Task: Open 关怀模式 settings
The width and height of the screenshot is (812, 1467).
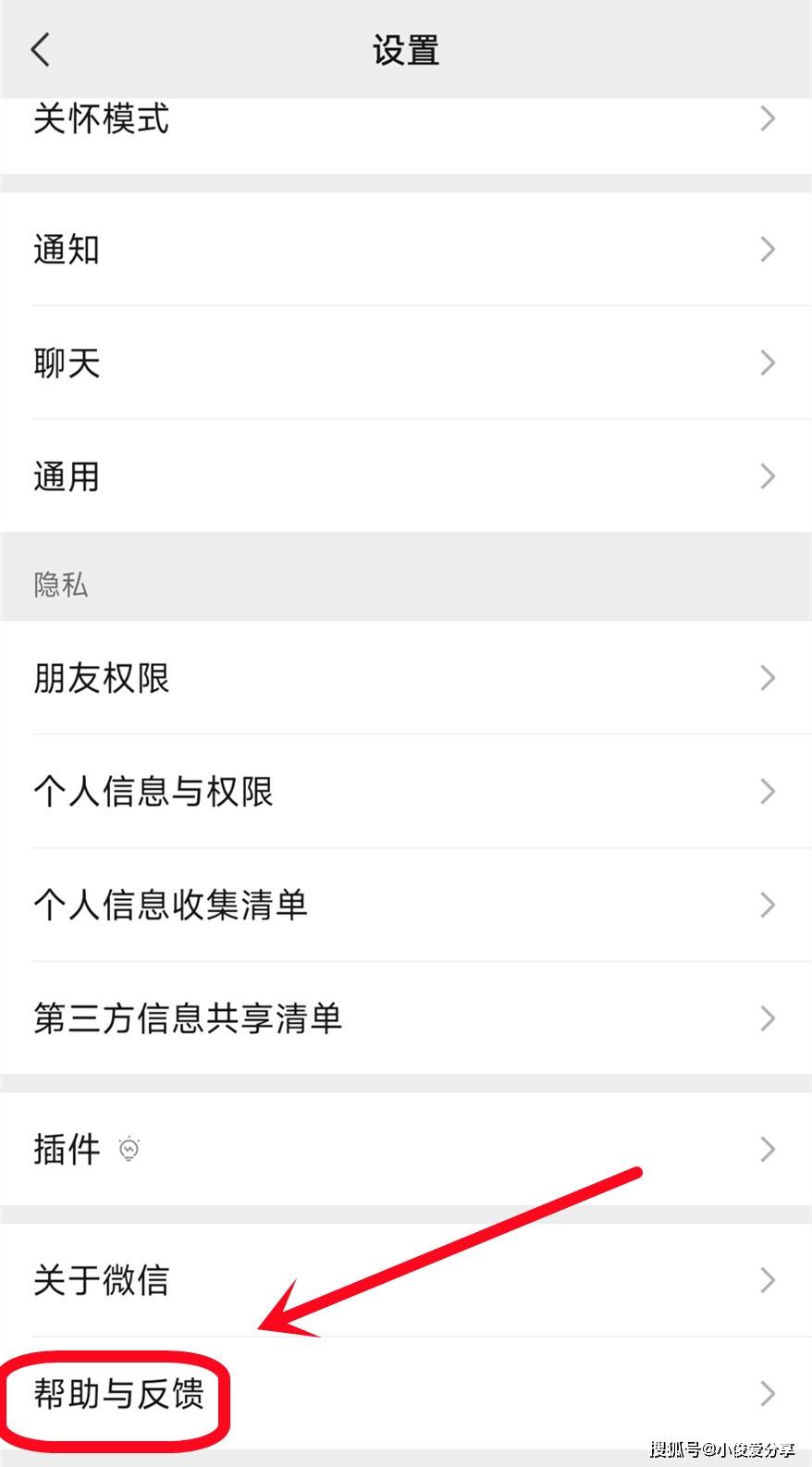Action: tap(405, 120)
